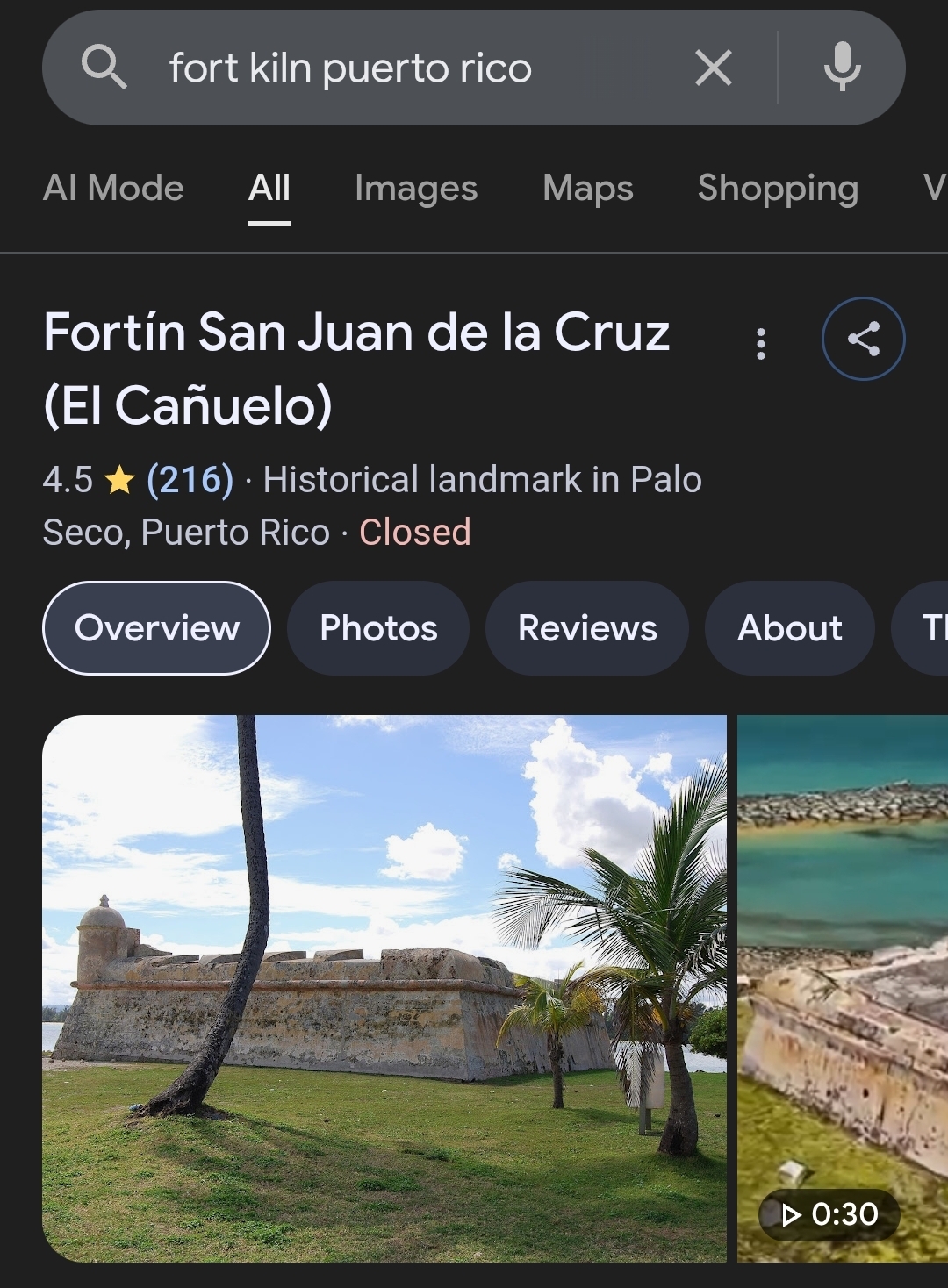This screenshot has height=1288, width=948.
Task: Open the overflow menu for Fortín San Juan
Action: [x=761, y=343]
